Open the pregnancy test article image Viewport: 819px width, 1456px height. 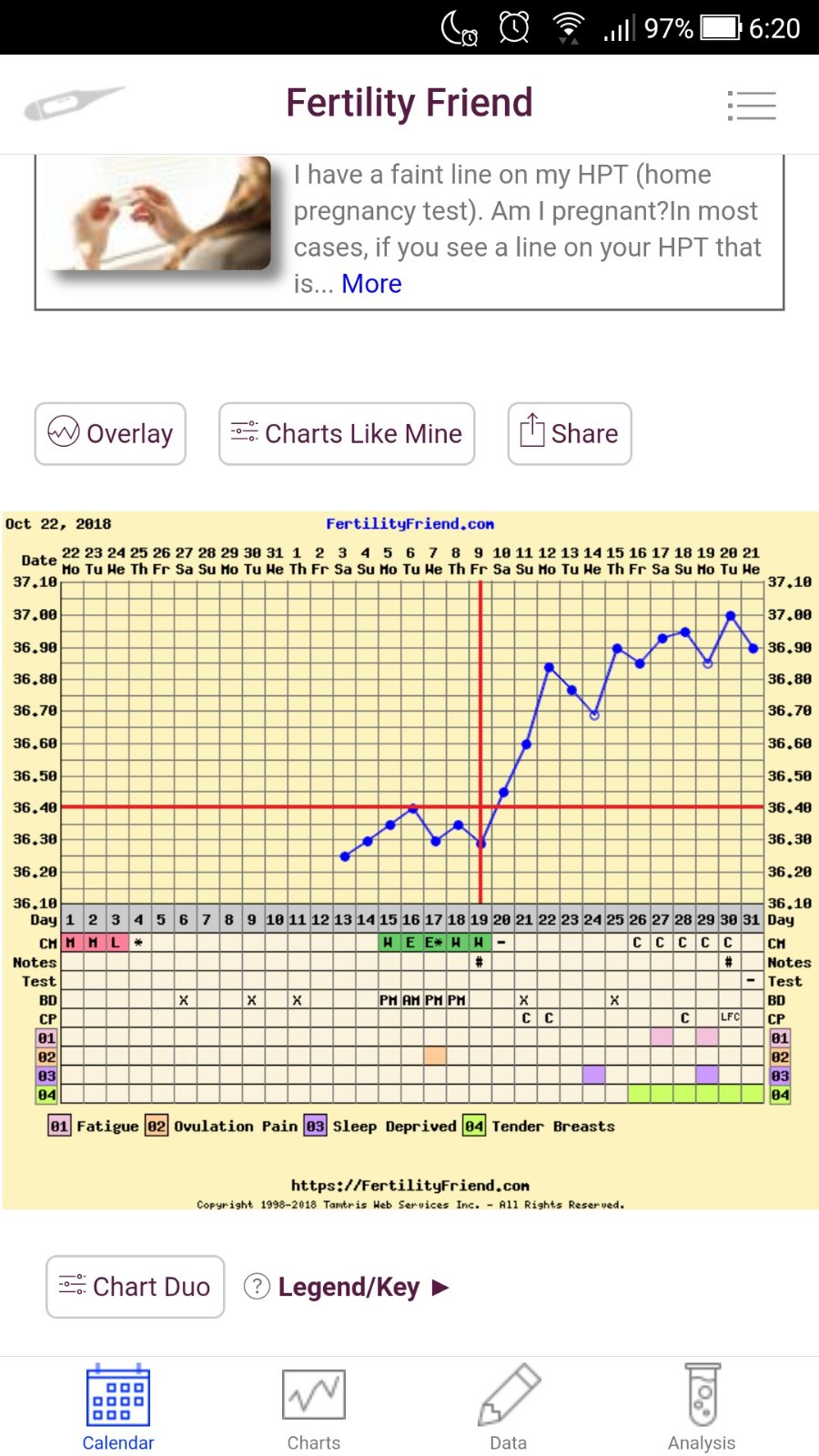click(x=160, y=215)
